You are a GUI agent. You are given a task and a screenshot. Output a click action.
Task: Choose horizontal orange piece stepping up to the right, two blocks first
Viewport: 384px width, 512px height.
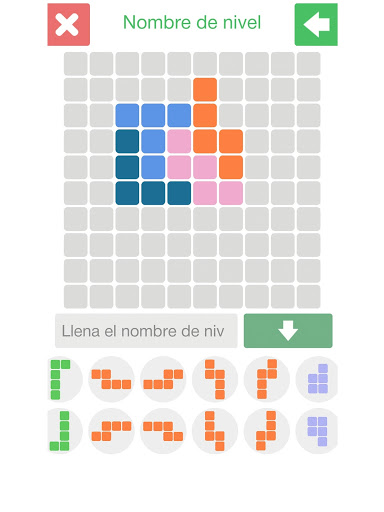(x=111, y=431)
